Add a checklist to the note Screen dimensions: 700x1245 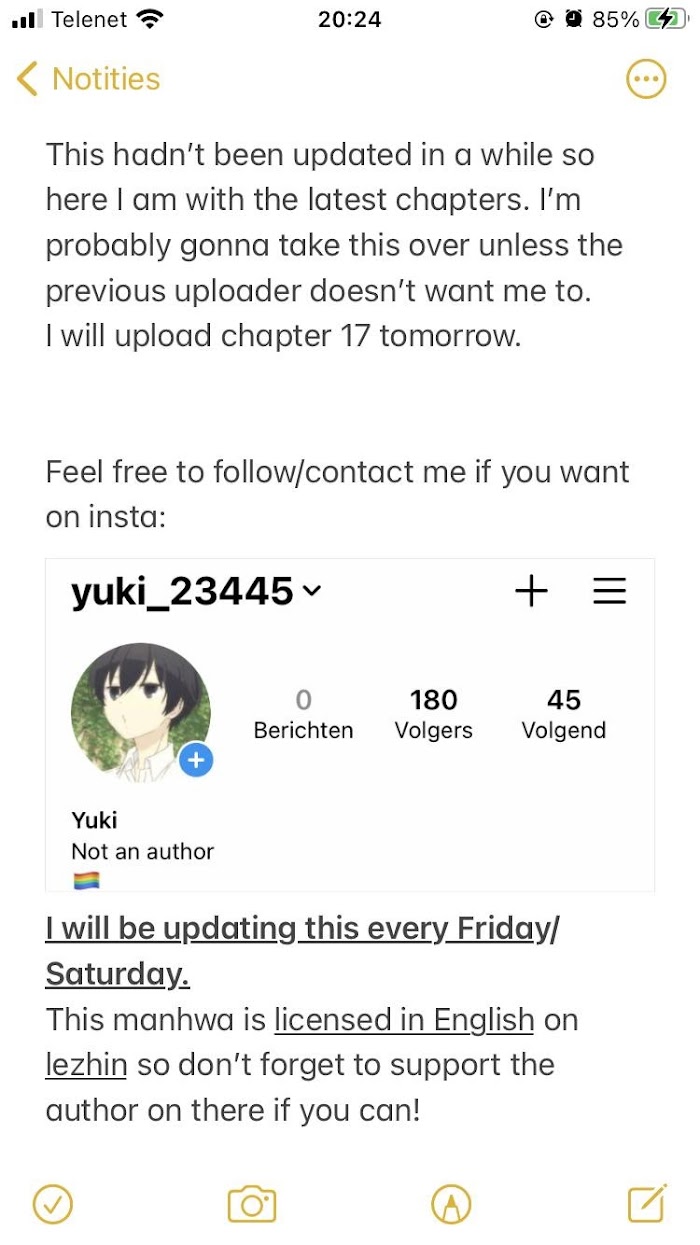[x=53, y=1204]
